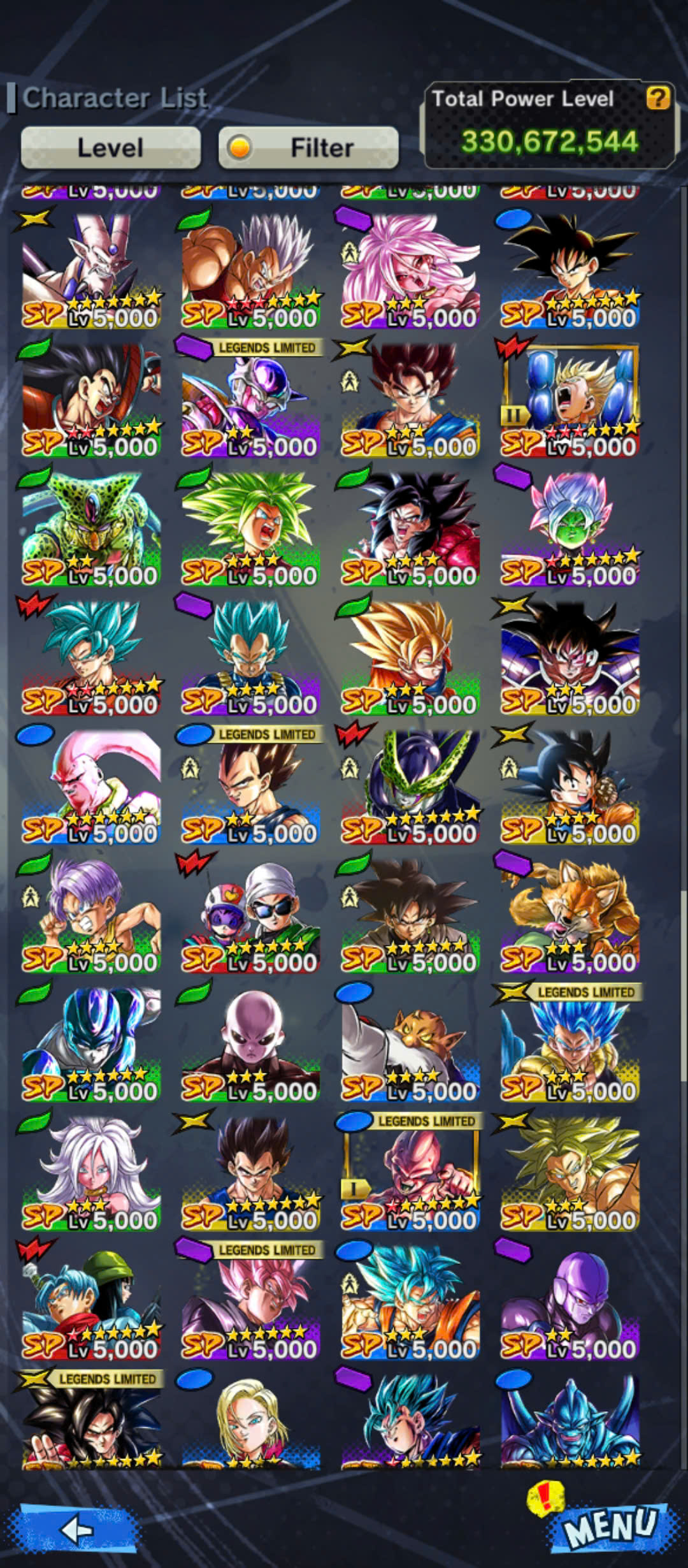Screen dimensions: 688x1568
Task: Open the MENU button
Action: 610,1527
